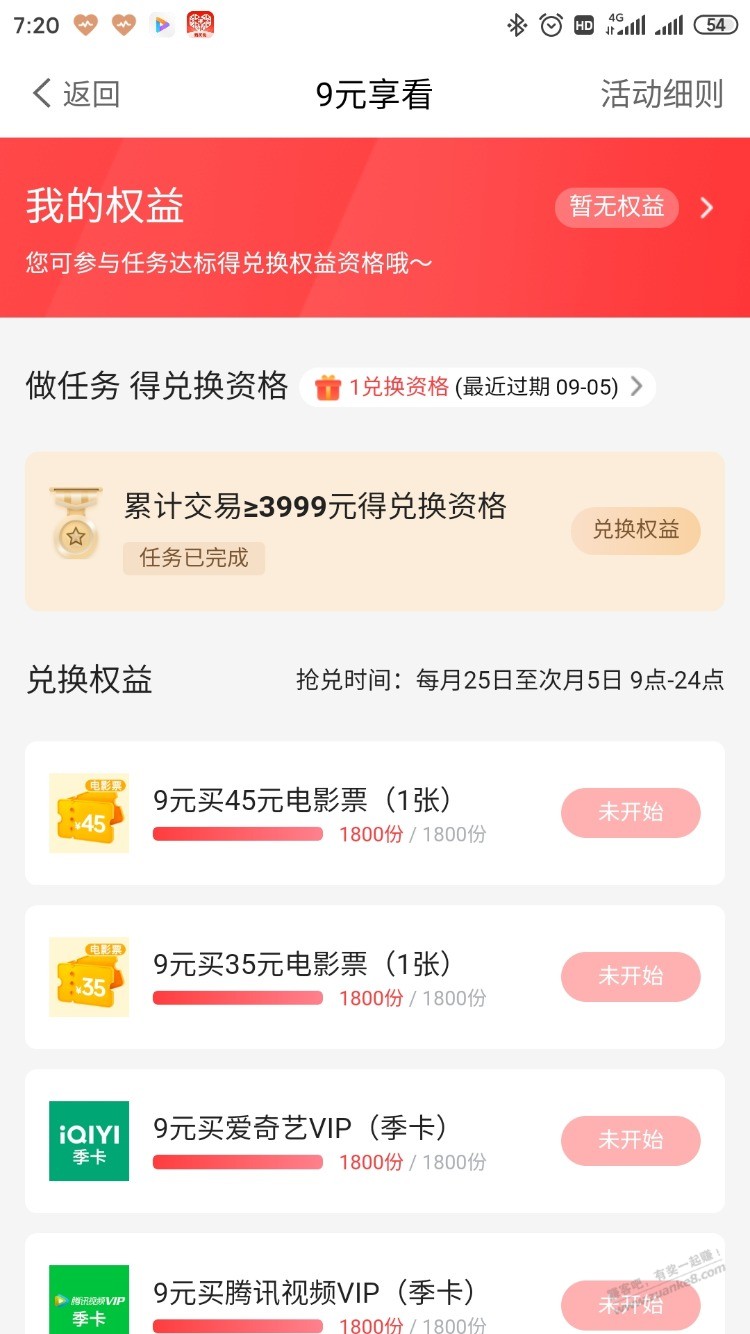Screen dimensions: 750x1334
Task: Tap the 35元电影票 ticket icon
Action: coord(89,977)
